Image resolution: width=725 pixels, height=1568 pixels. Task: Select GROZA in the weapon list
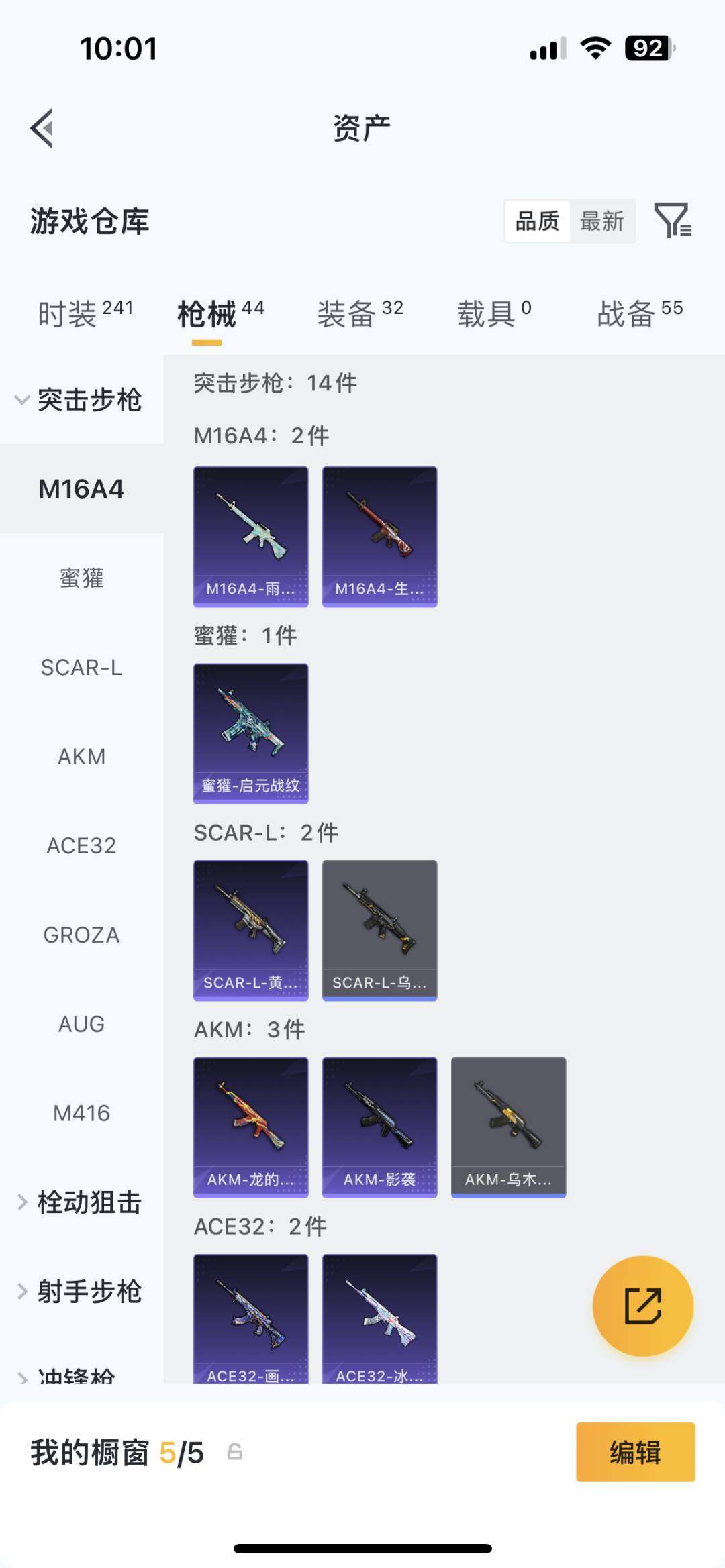(81, 935)
